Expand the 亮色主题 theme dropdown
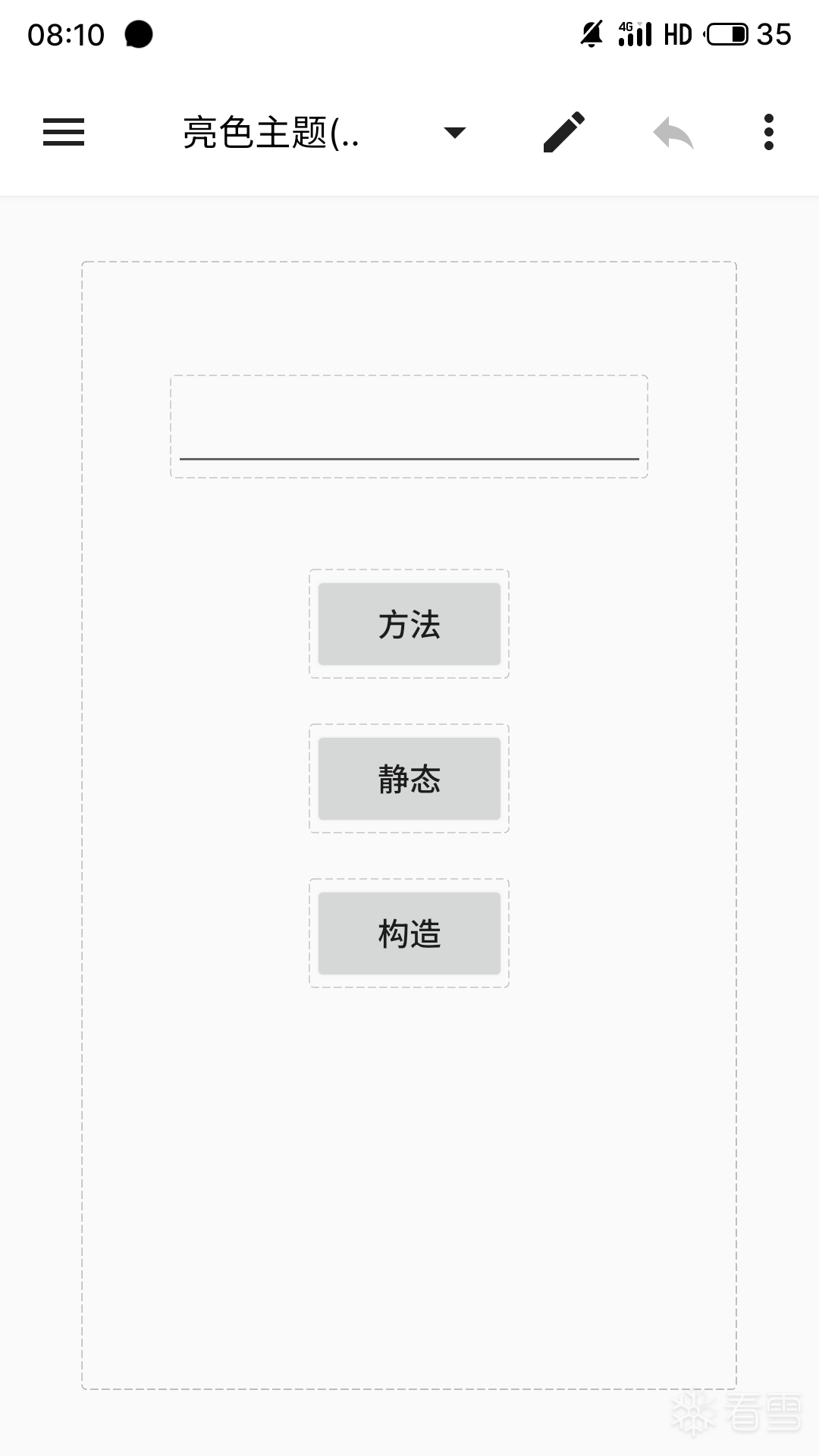This screenshot has height=1456, width=819. [x=453, y=133]
